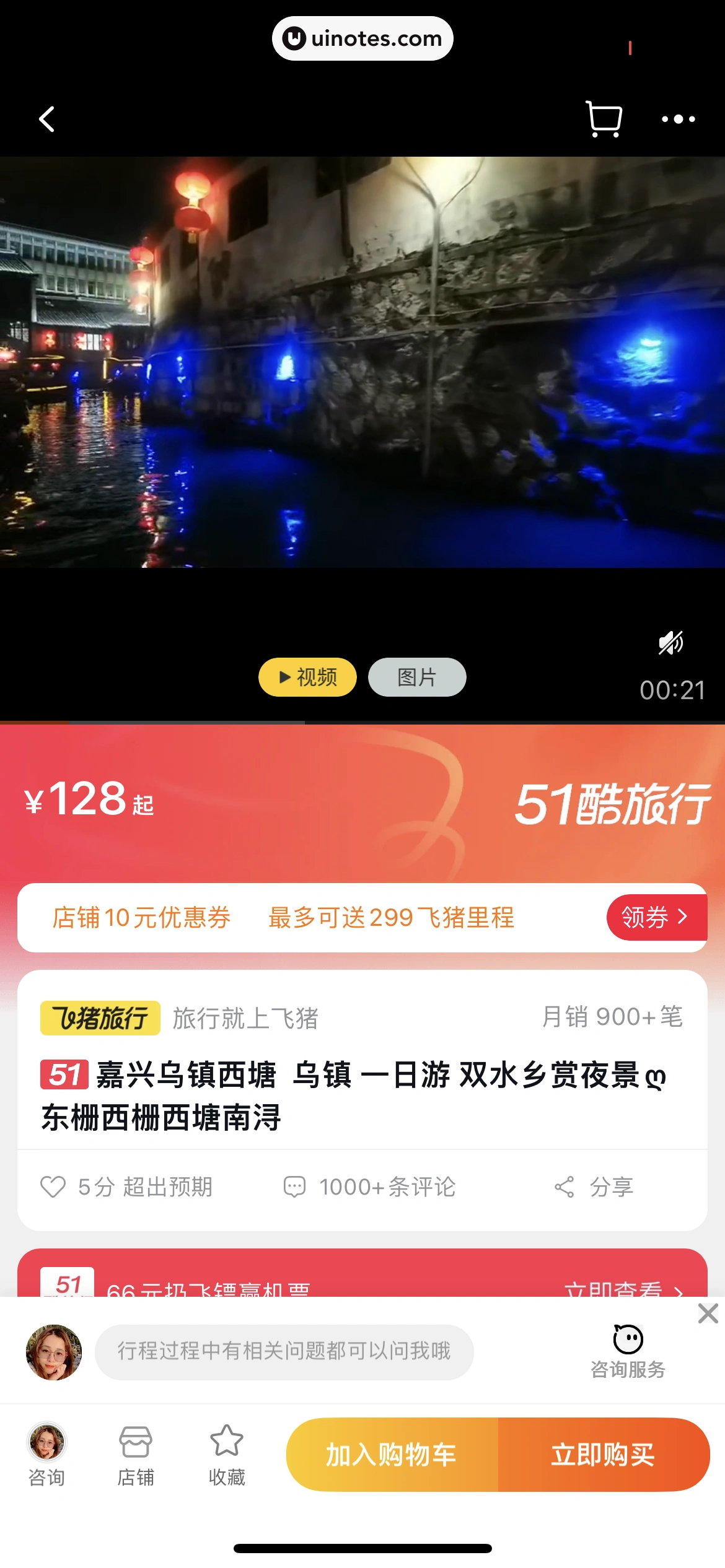Viewport: 725px width, 1568px height.
Task: Go back to the previous page
Action: pos(47,119)
